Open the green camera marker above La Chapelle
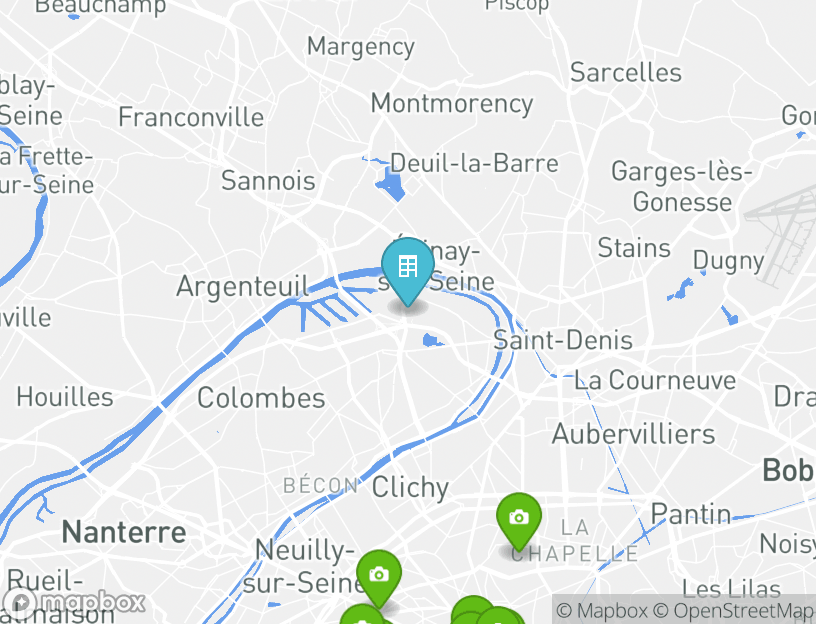 click(518, 519)
